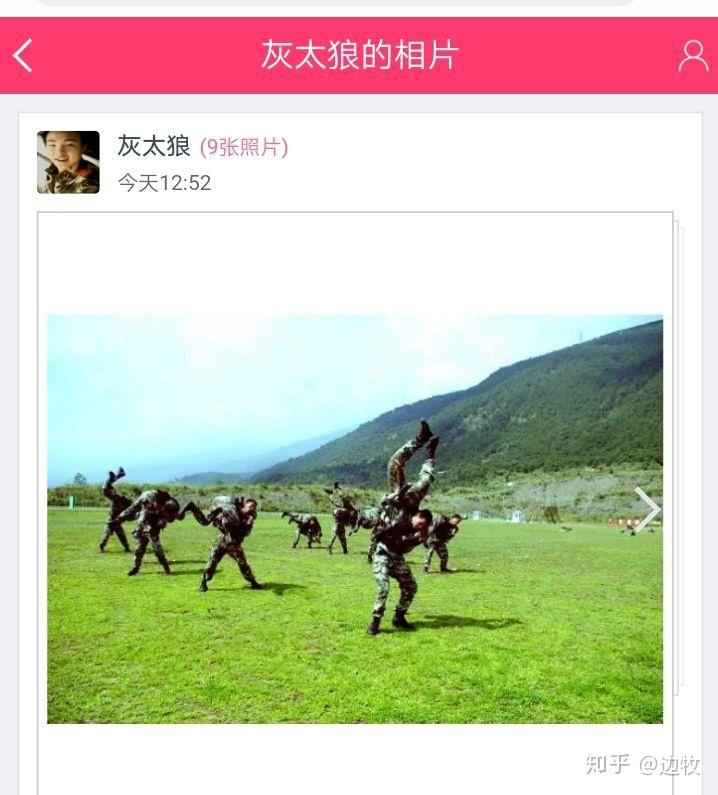Open 灰太狼's avatar picture

point(68,162)
